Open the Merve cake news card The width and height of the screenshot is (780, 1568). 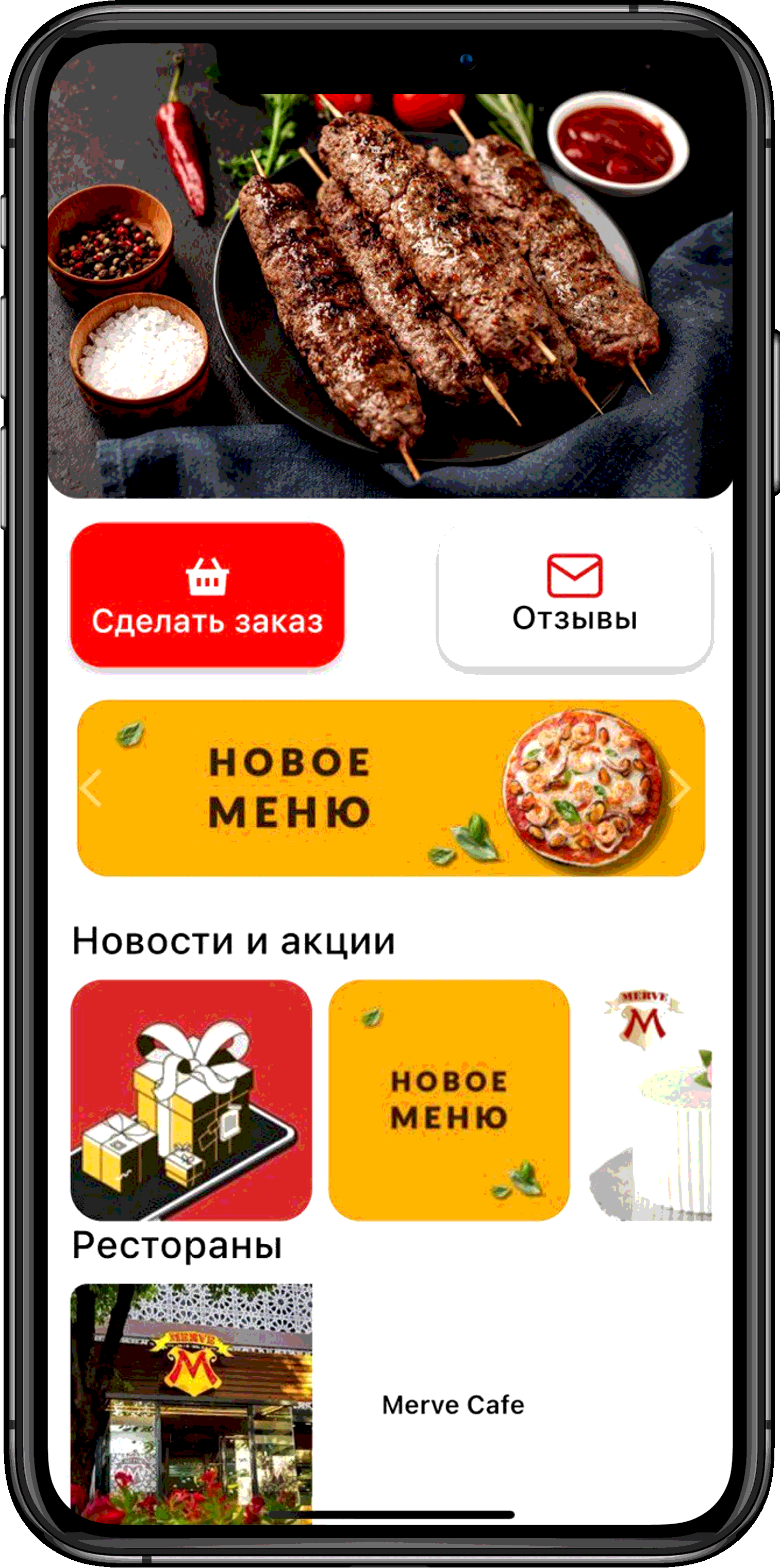pos(650,1099)
